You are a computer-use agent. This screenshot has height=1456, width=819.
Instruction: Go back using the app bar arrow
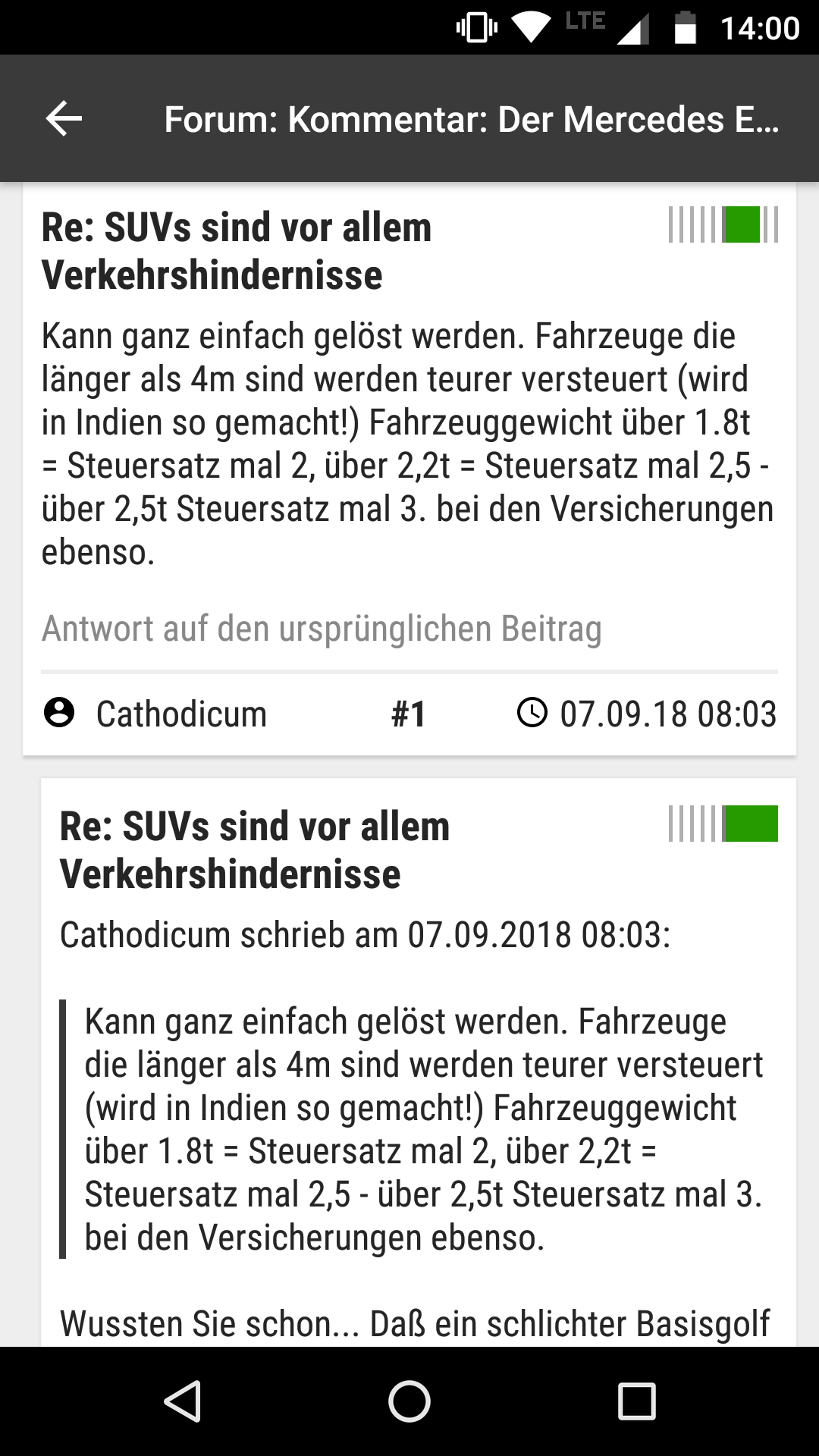click(64, 119)
